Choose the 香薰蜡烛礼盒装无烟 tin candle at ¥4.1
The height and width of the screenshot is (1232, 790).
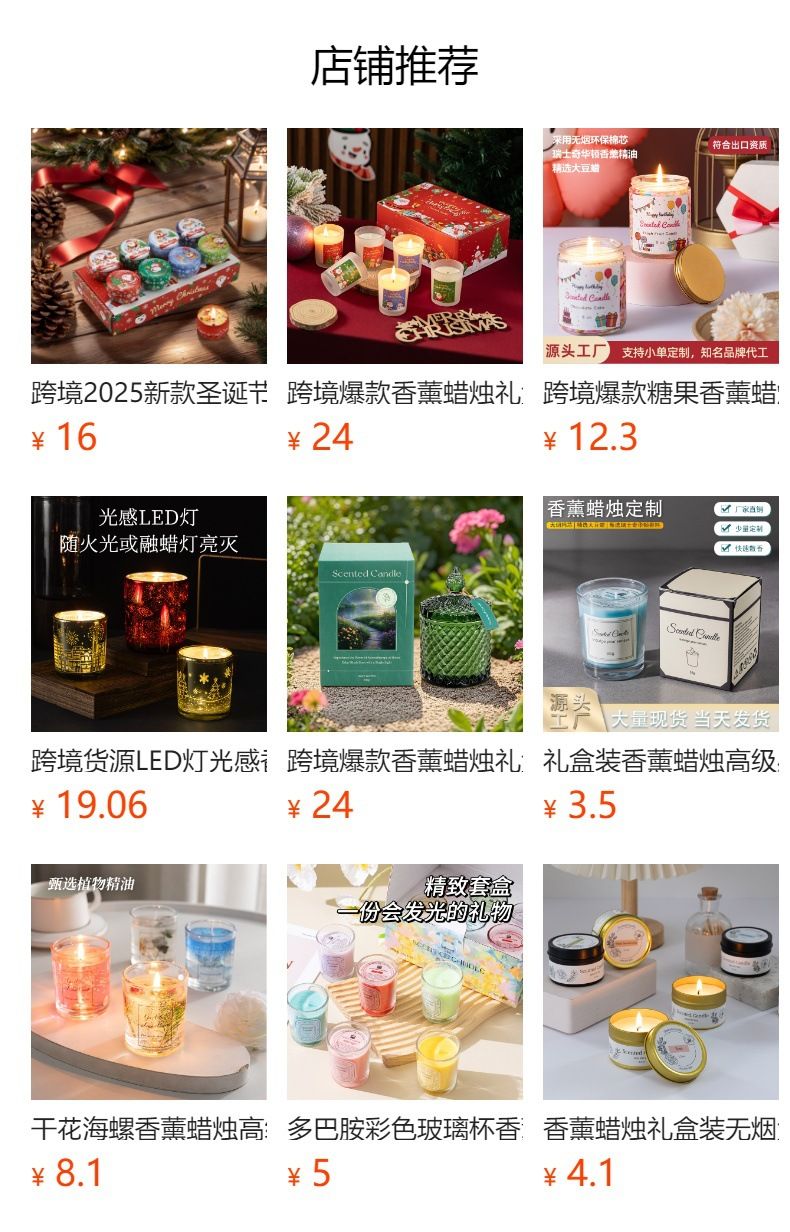660,982
